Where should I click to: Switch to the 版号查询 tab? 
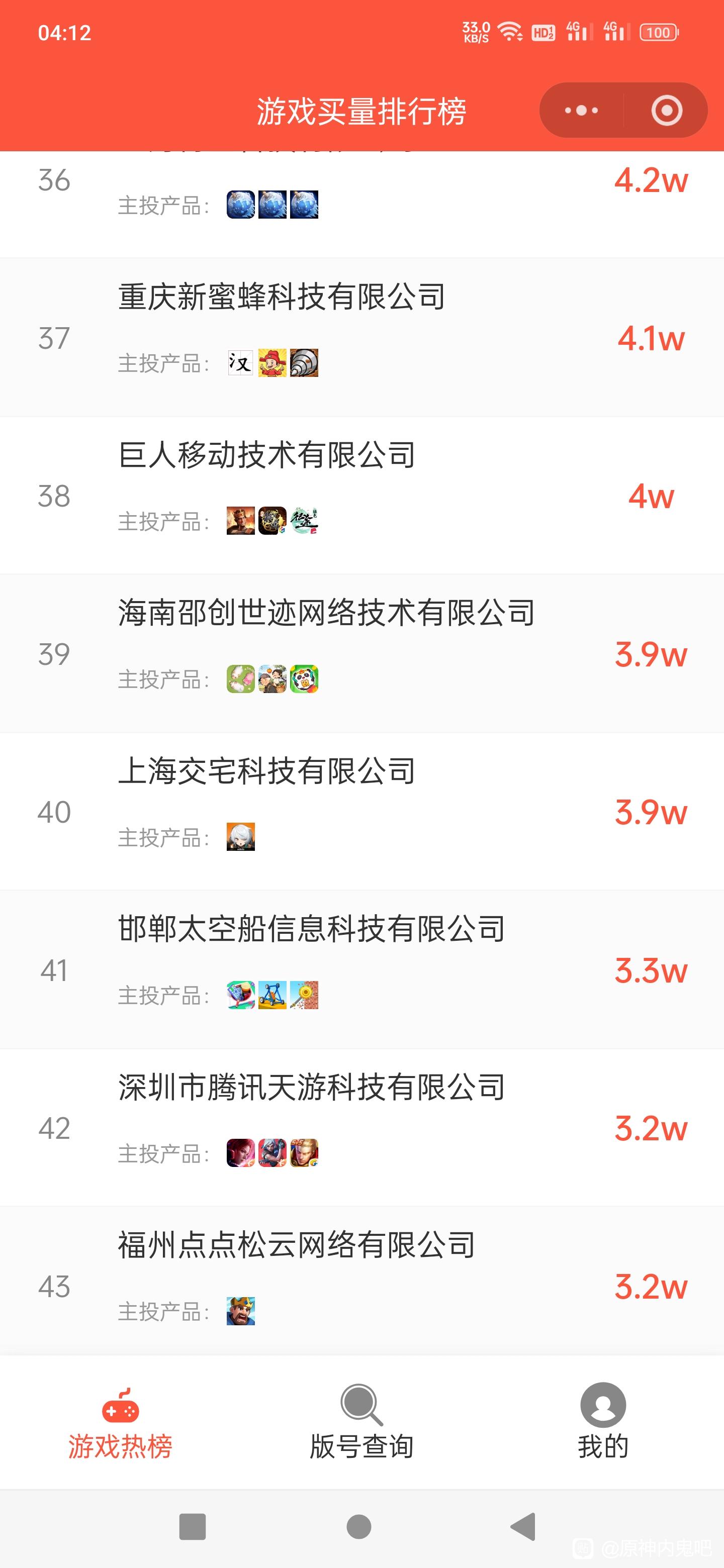click(361, 1424)
